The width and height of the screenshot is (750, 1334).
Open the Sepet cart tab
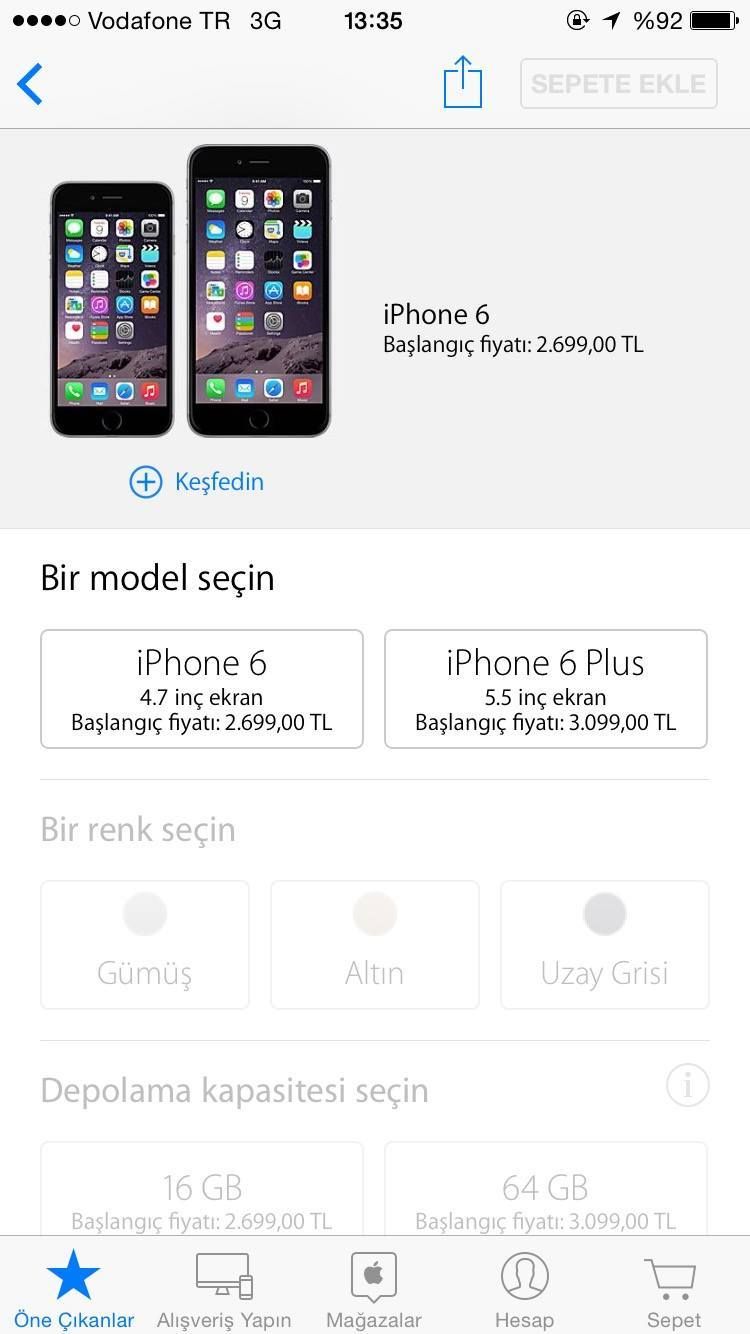[x=673, y=1290]
